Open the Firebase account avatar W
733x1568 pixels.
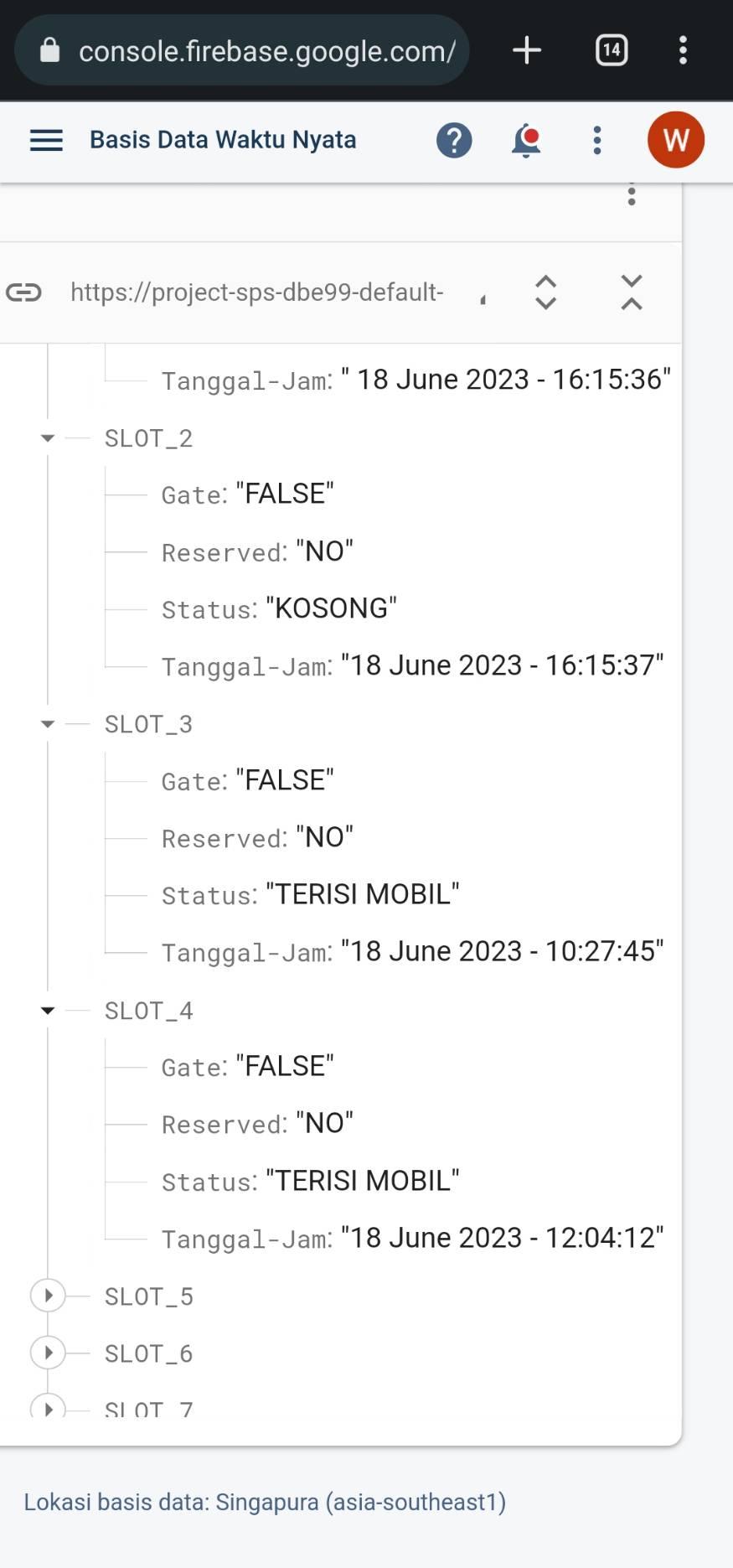675,140
